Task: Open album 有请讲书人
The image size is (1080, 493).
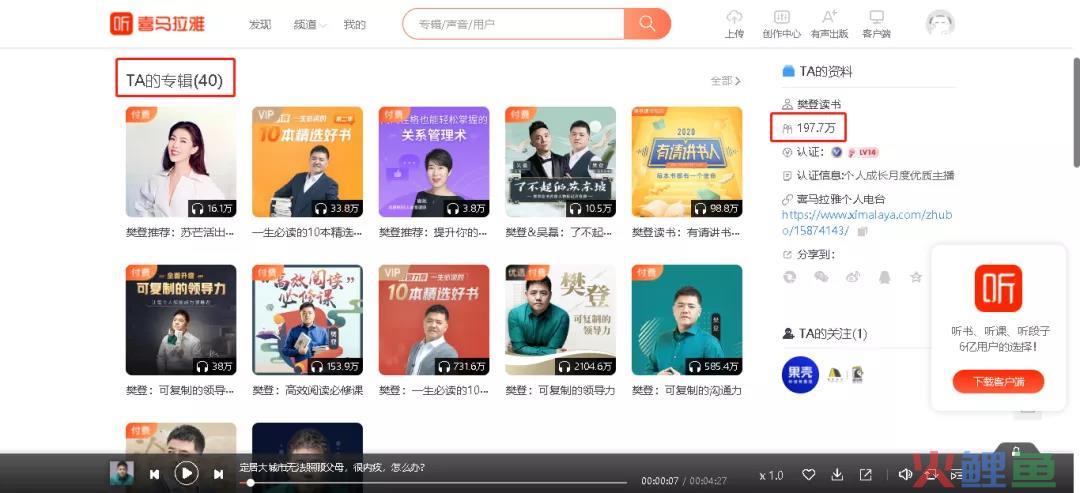Action: [686, 162]
